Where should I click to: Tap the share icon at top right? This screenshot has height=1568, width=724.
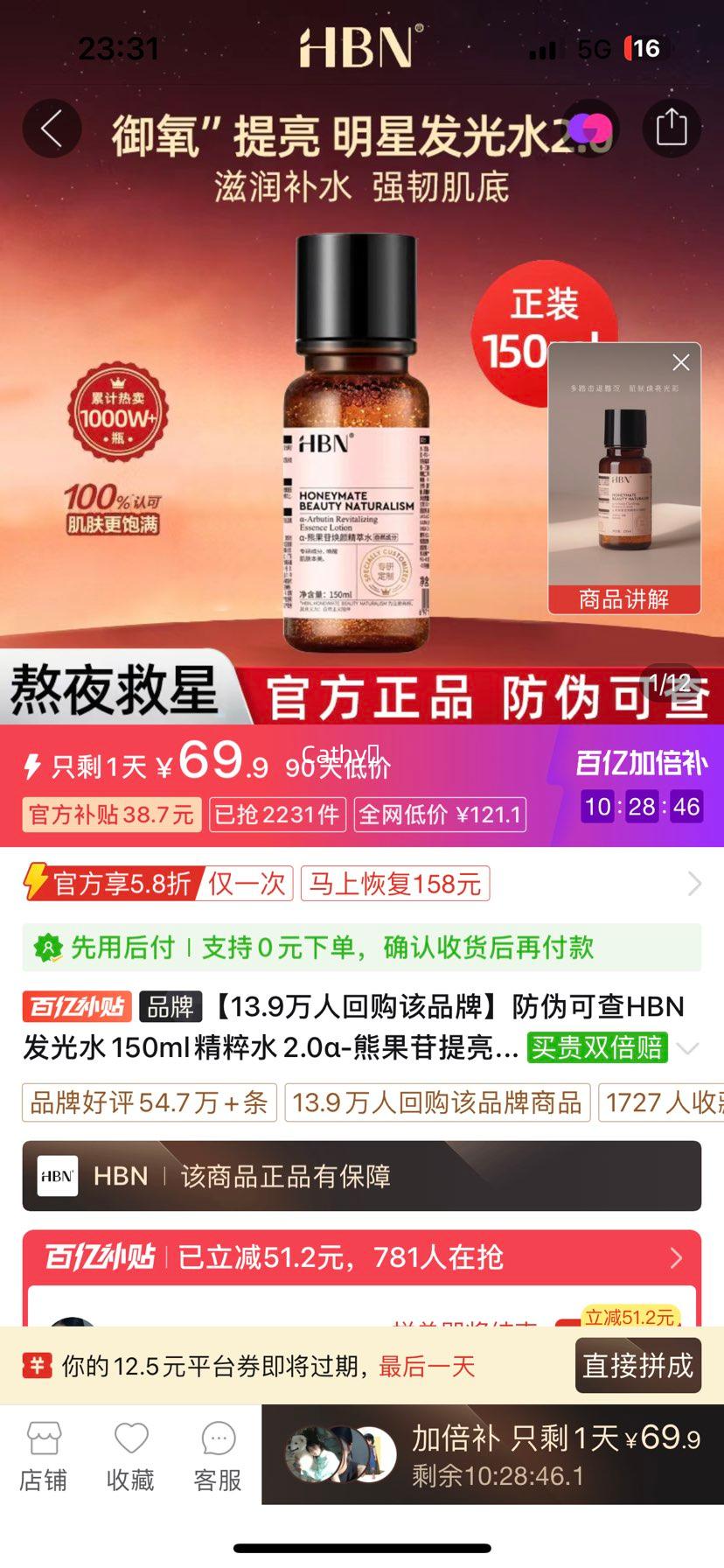click(x=672, y=128)
